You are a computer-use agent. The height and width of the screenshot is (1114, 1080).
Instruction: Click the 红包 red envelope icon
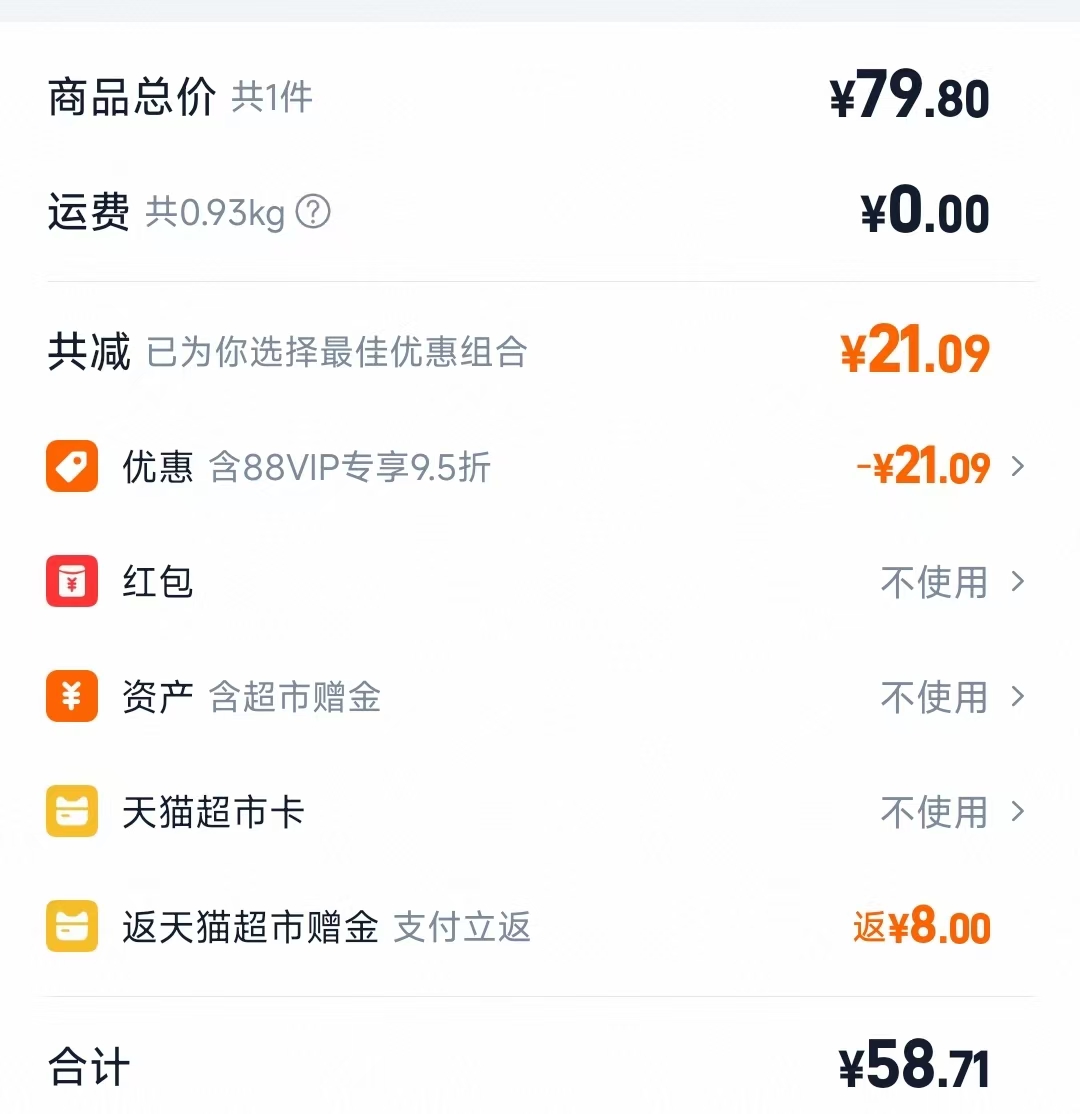[x=70, y=581]
